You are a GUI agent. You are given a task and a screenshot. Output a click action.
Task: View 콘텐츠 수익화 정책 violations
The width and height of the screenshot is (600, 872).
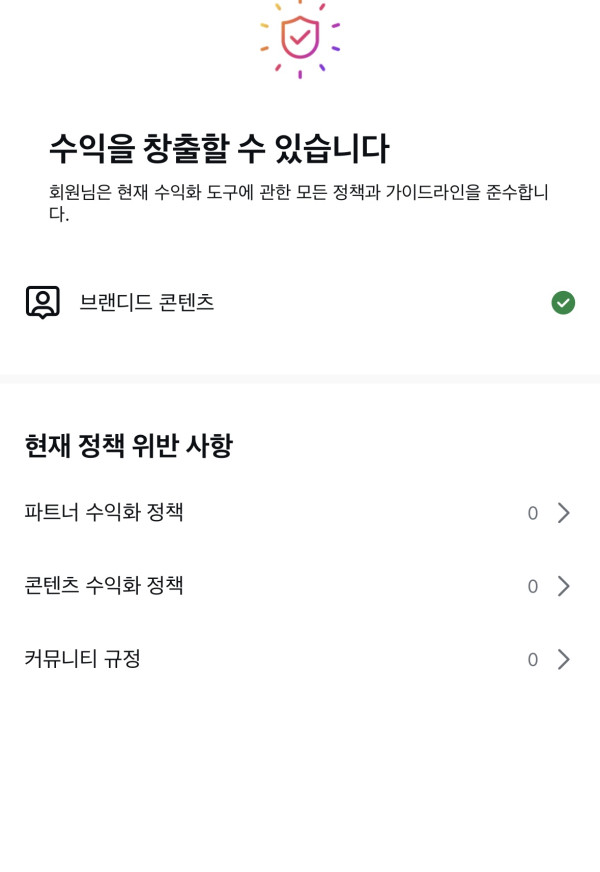[300, 586]
